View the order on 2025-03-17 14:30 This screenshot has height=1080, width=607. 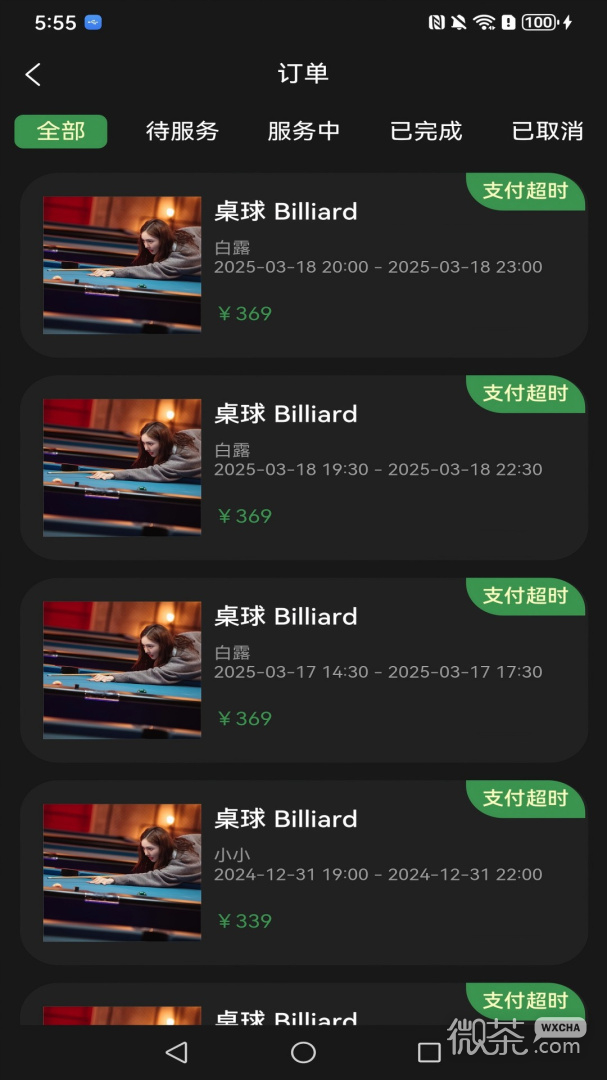tap(304, 670)
